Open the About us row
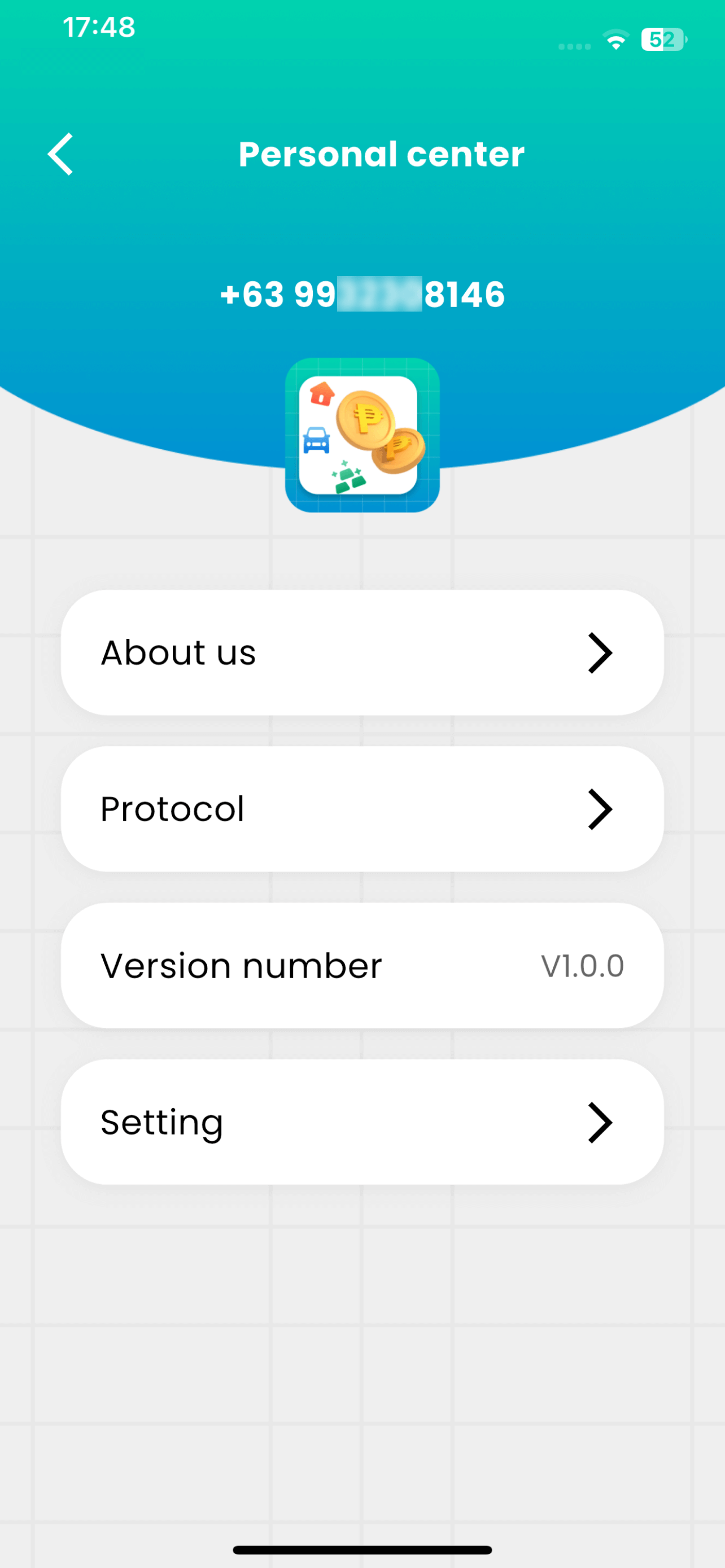Screen dimensions: 725x1568 (362, 652)
